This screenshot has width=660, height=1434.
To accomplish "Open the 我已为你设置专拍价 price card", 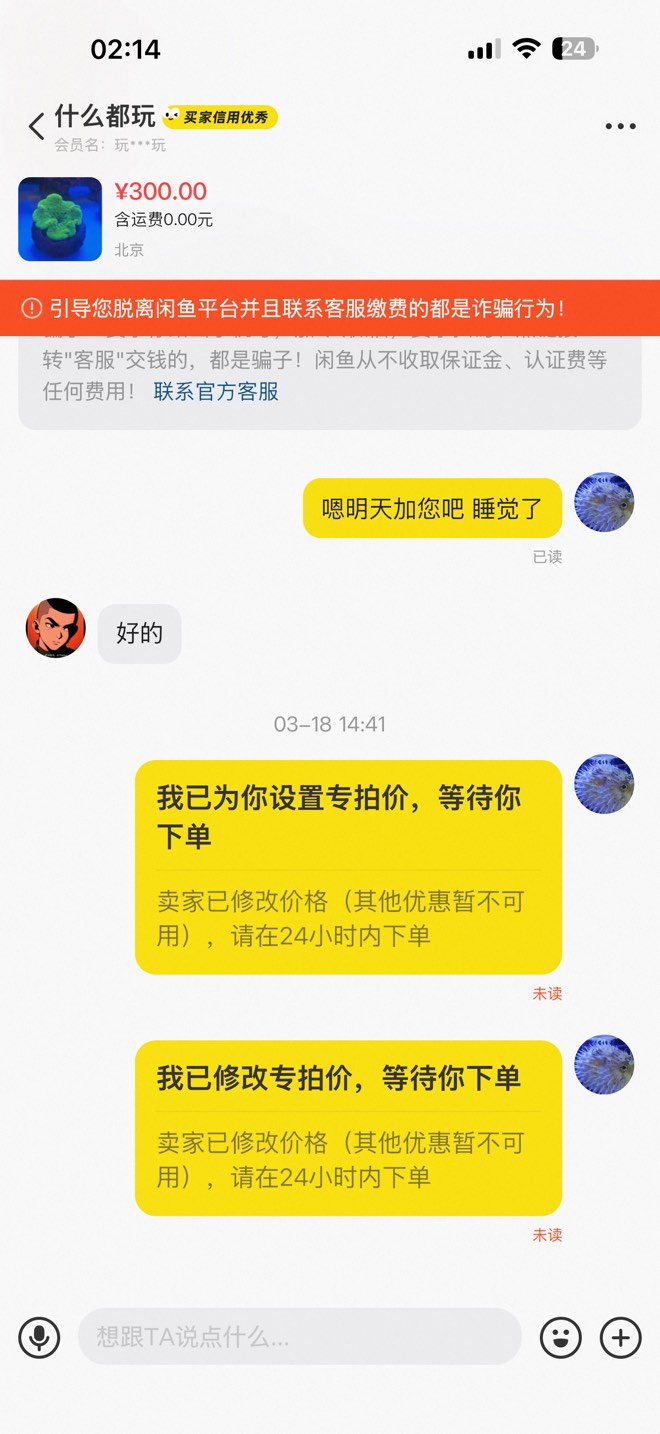I will [x=348, y=866].
